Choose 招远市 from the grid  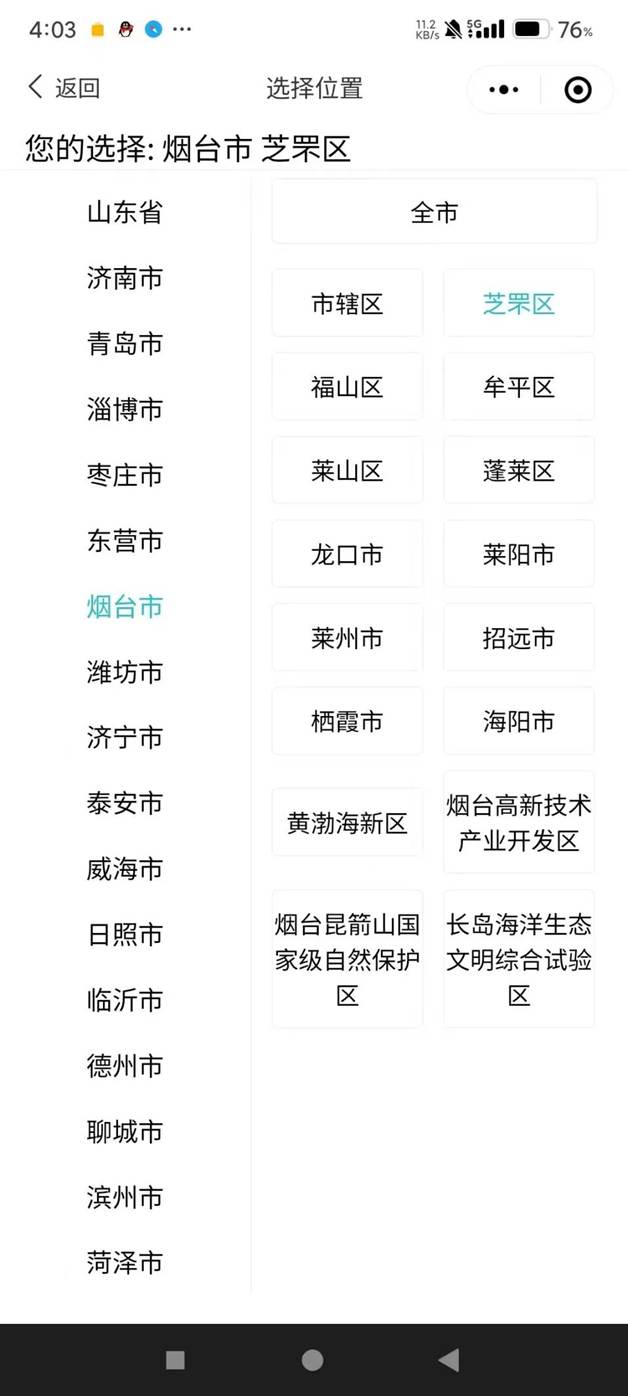[519, 638]
